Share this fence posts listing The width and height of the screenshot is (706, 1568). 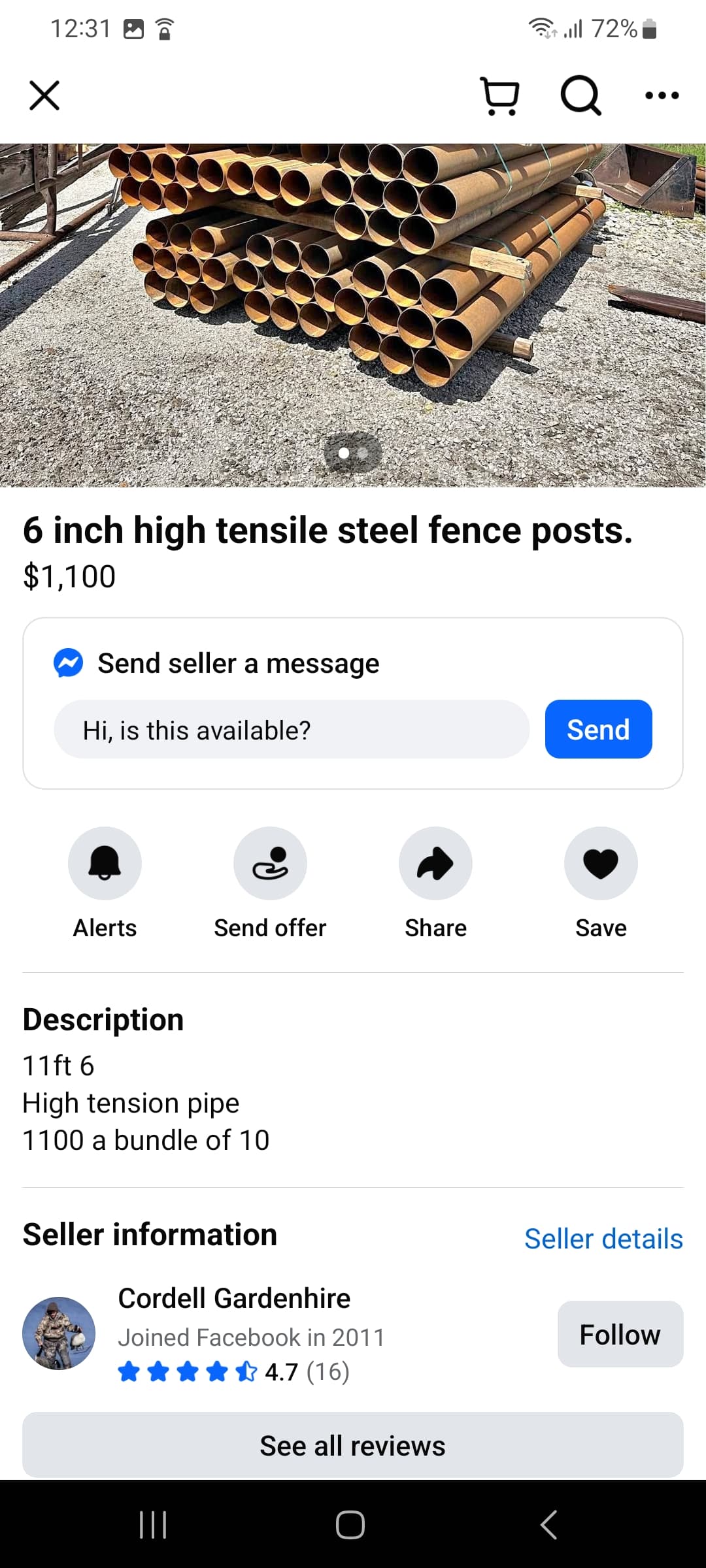tap(435, 864)
